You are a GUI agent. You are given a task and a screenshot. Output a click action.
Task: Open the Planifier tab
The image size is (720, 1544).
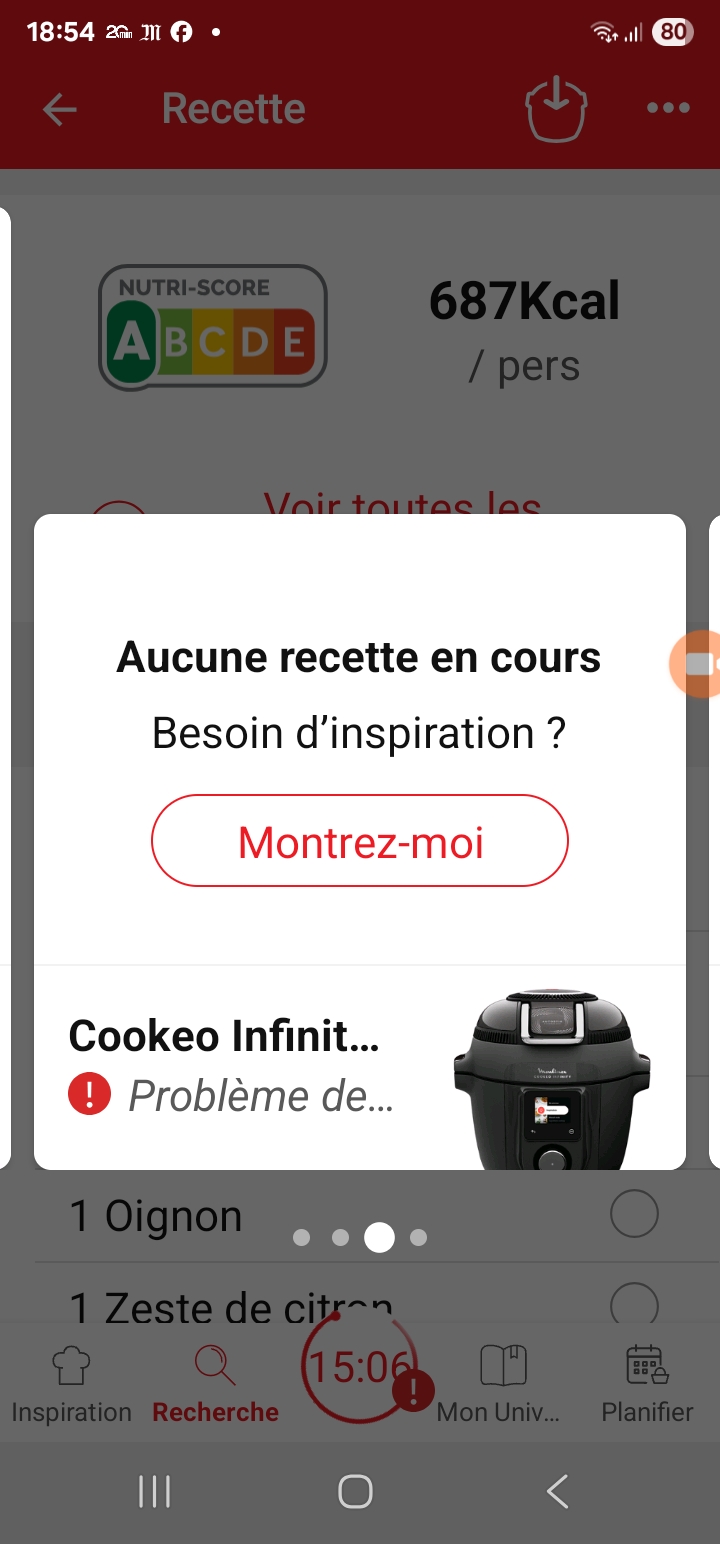click(647, 1384)
